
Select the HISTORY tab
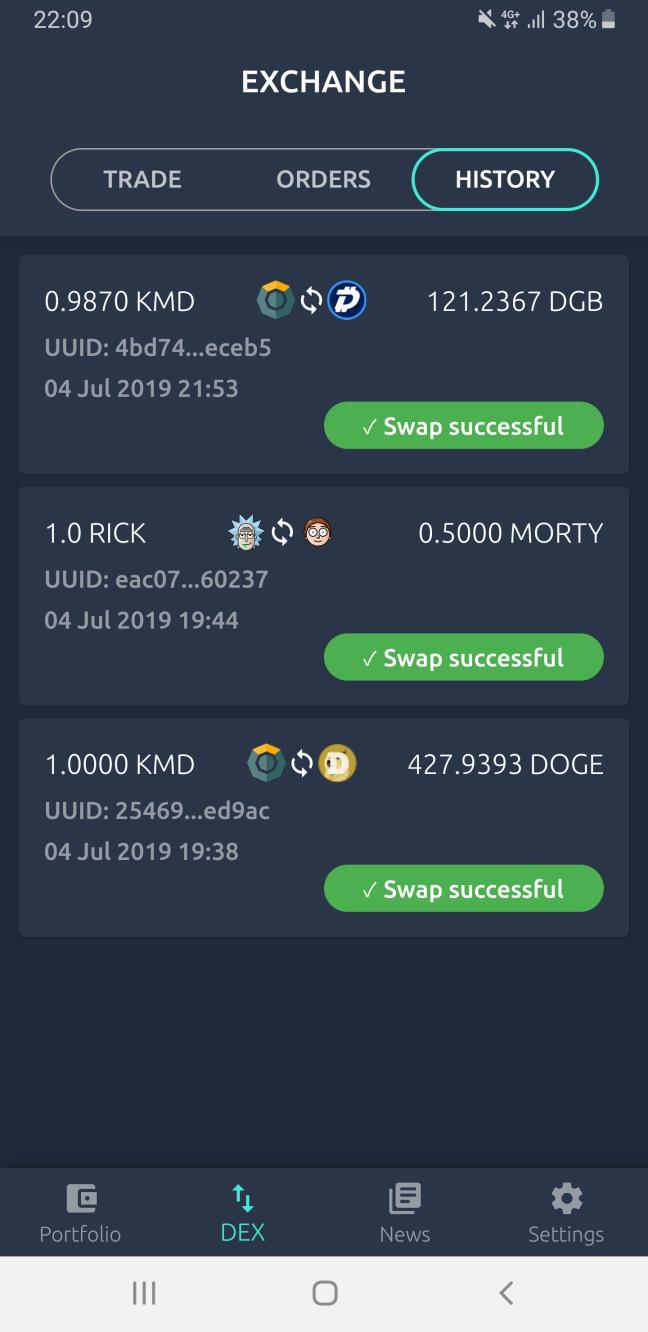click(x=505, y=180)
